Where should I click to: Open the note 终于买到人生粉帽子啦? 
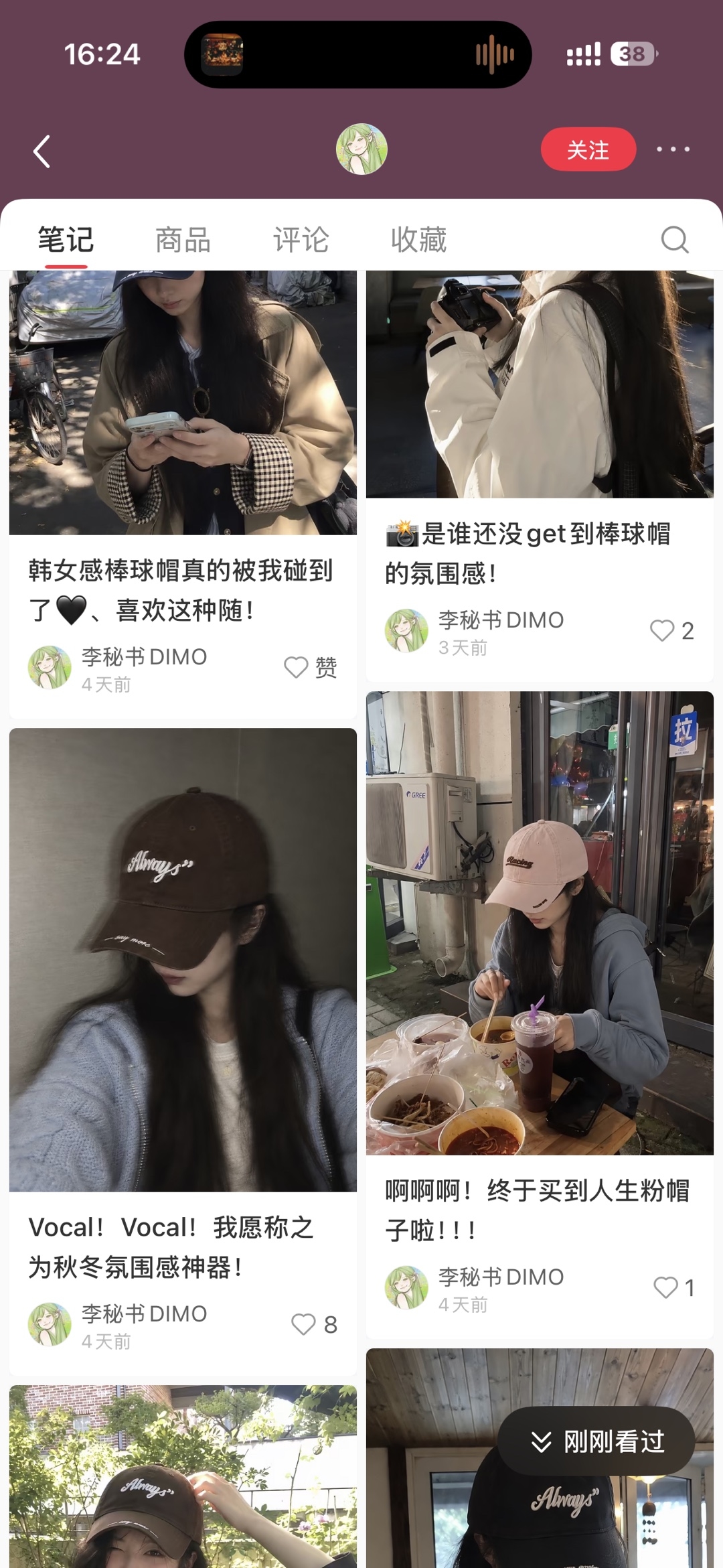(x=540, y=1015)
